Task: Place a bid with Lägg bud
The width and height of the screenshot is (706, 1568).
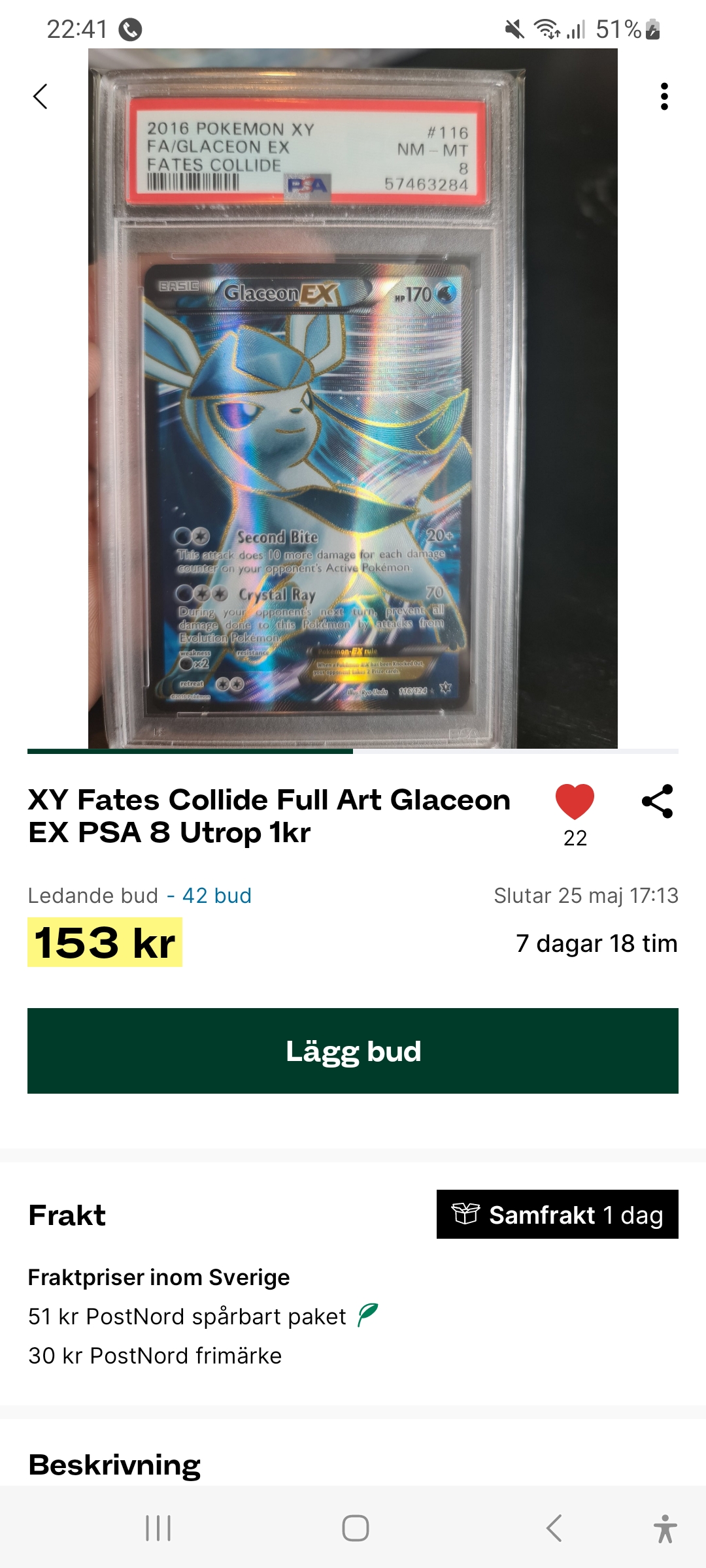Action: tap(353, 1051)
